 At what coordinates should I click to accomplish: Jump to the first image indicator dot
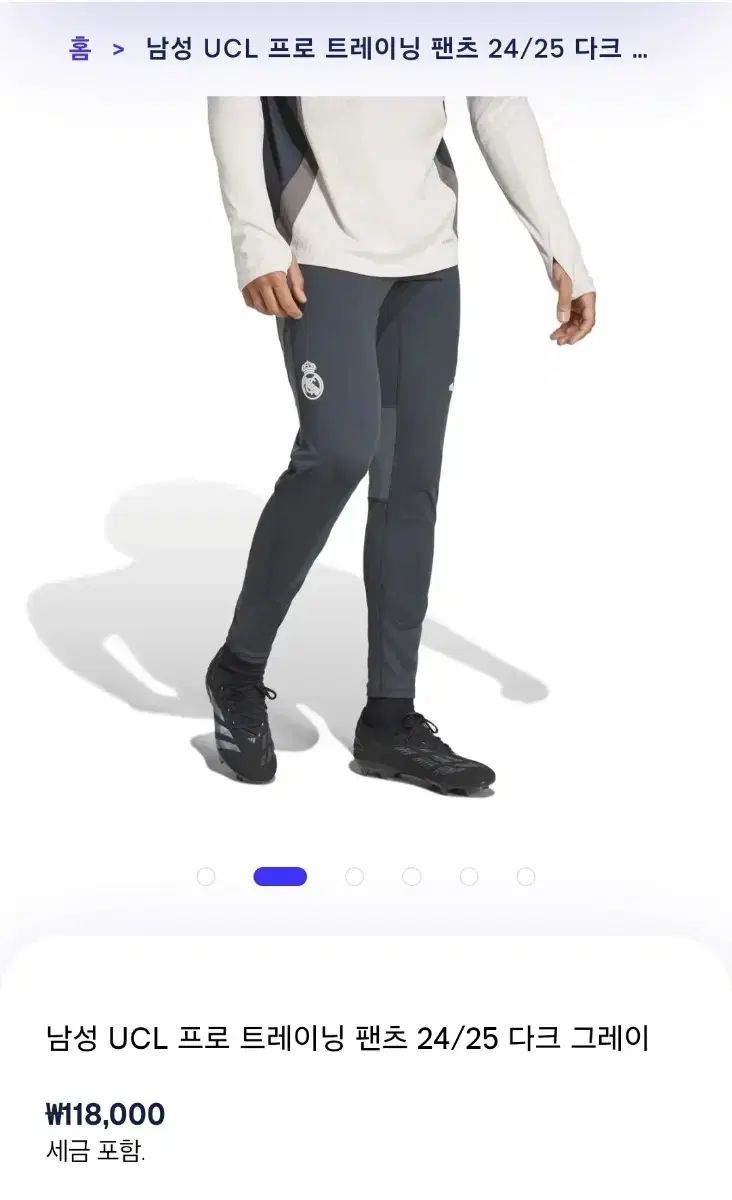(206, 877)
